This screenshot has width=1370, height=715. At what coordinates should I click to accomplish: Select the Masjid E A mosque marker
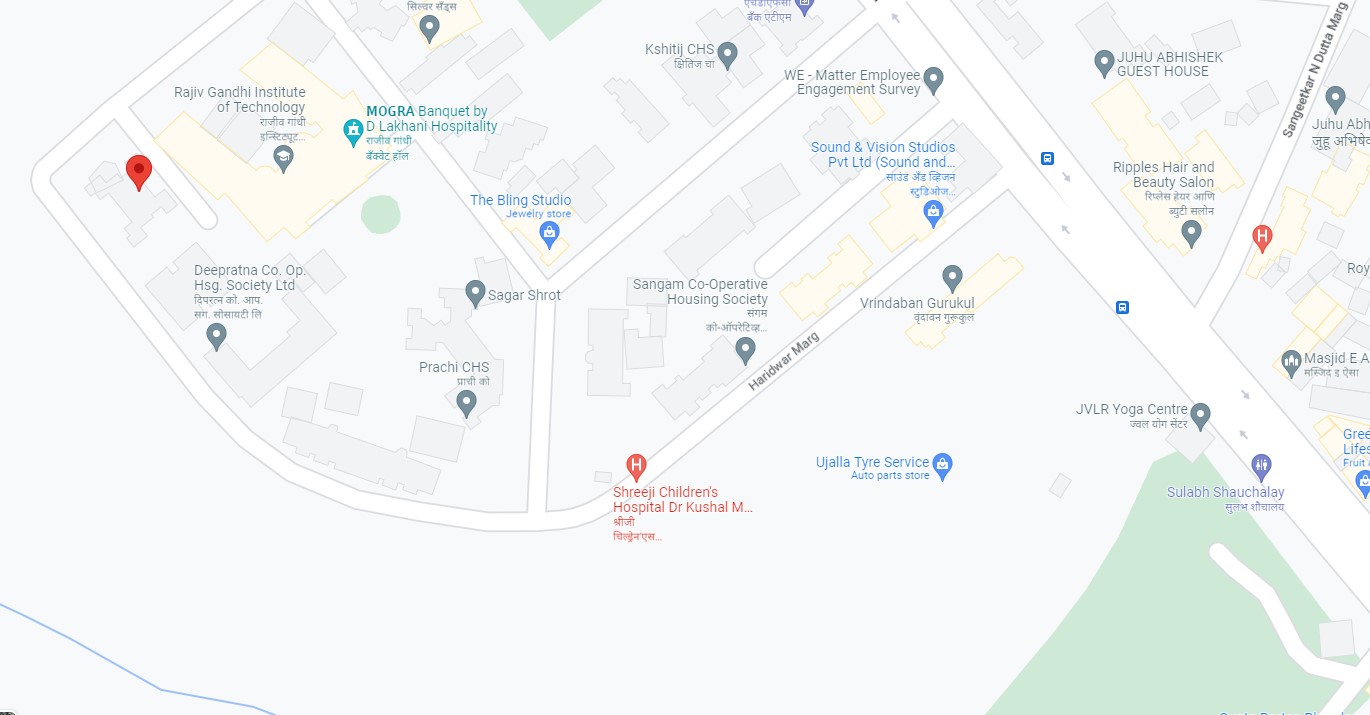pos(1291,360)
